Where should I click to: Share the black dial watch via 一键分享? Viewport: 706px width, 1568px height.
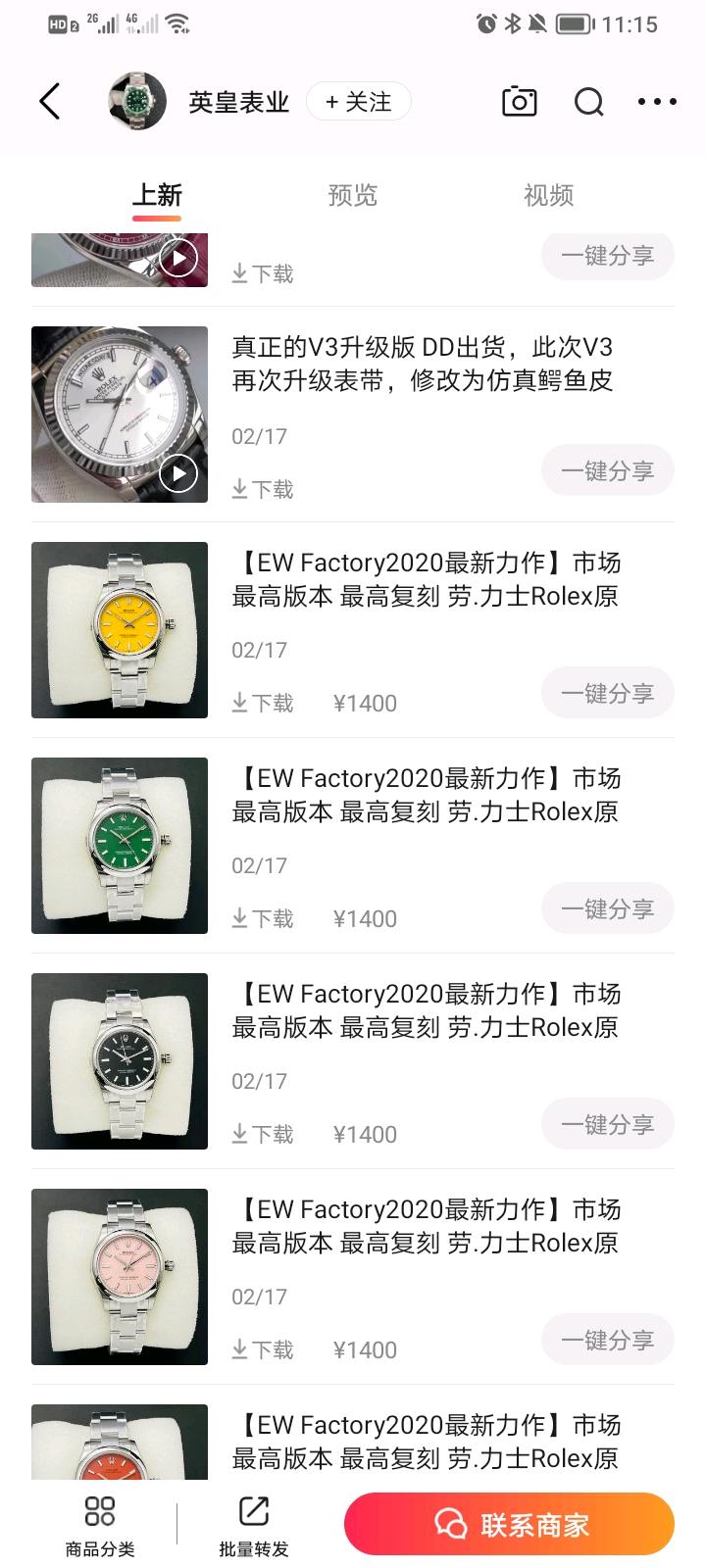(x=607, y=1125)
